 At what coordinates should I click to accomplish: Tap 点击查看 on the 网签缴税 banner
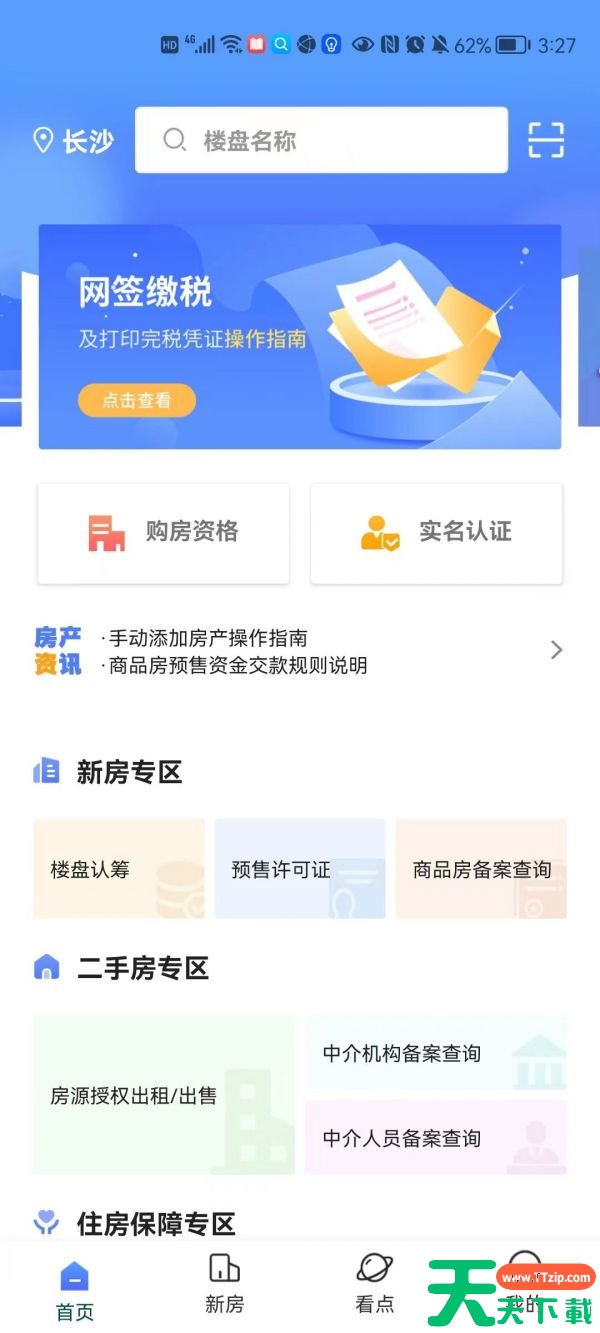pos(137,400)
